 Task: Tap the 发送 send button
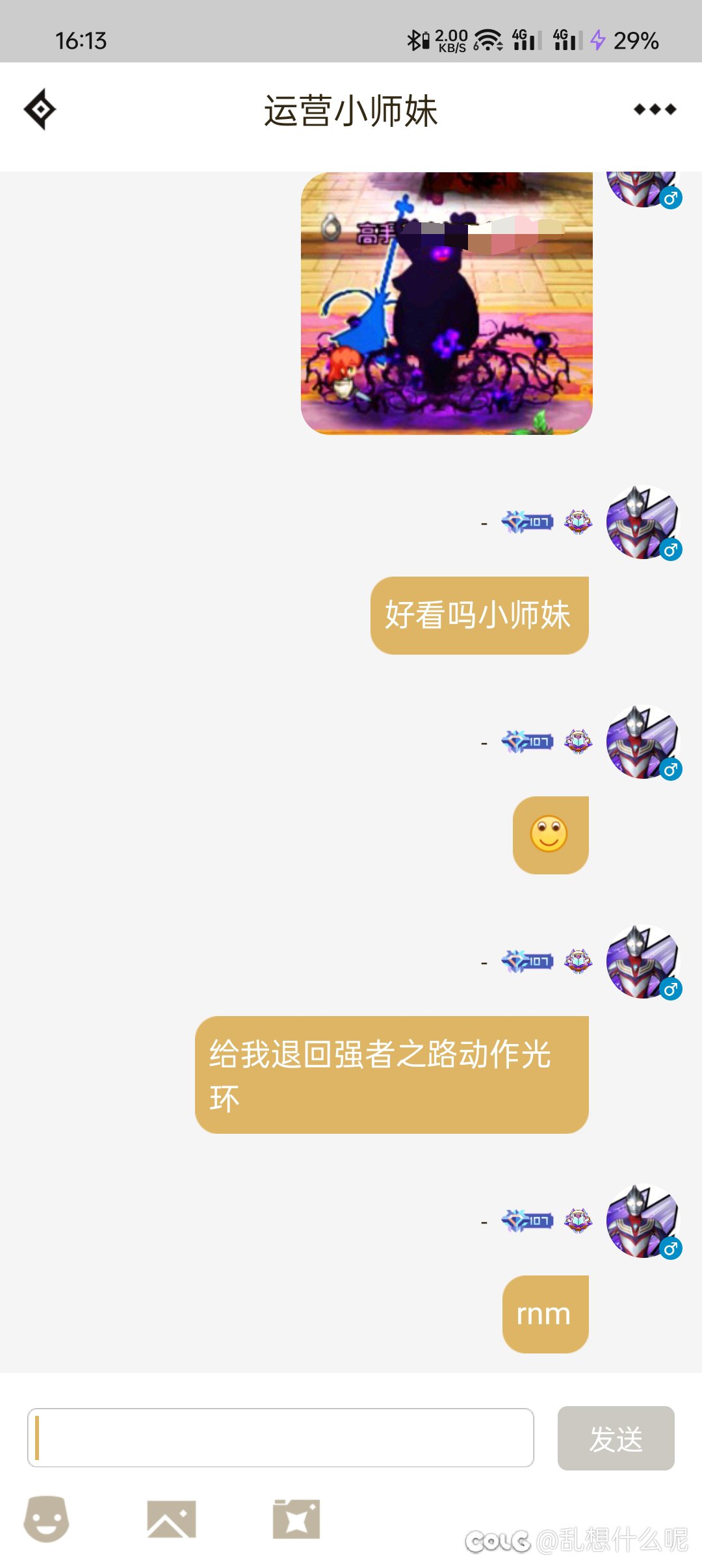tap(616, 1437)
